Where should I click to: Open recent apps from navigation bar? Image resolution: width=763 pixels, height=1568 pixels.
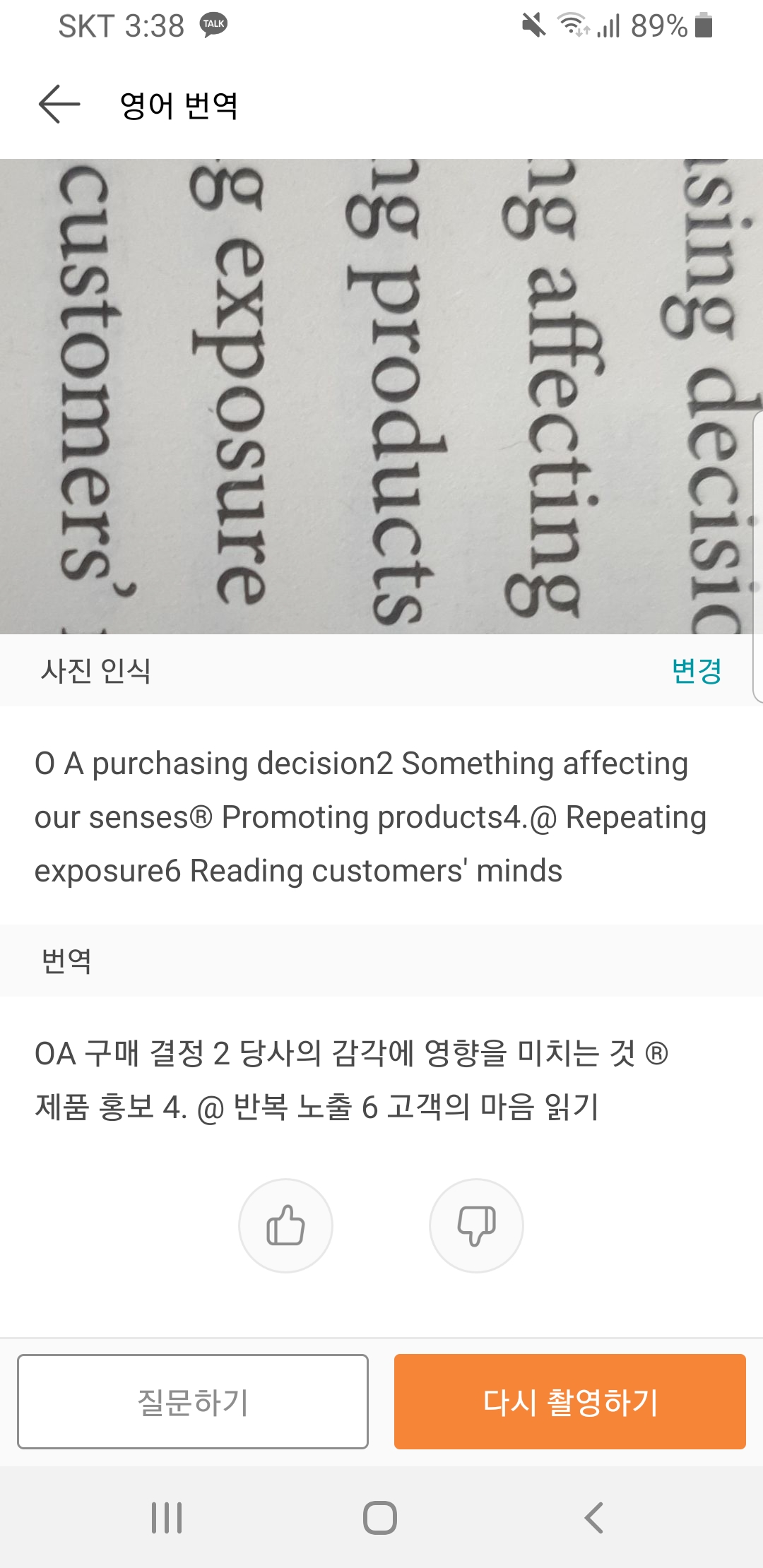167,1517
